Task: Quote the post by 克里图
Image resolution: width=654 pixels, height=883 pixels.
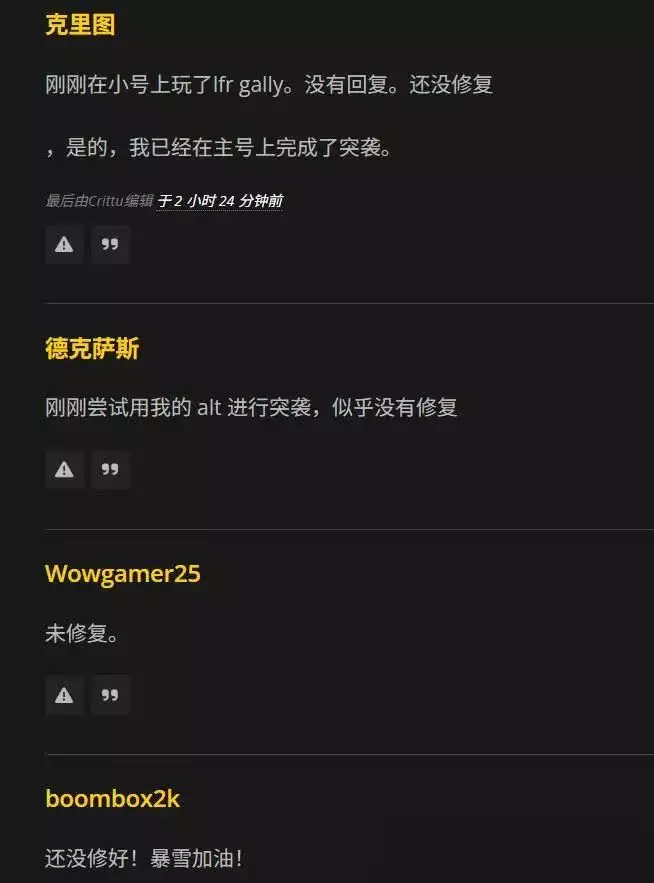Action: click(x=110, y=244)
